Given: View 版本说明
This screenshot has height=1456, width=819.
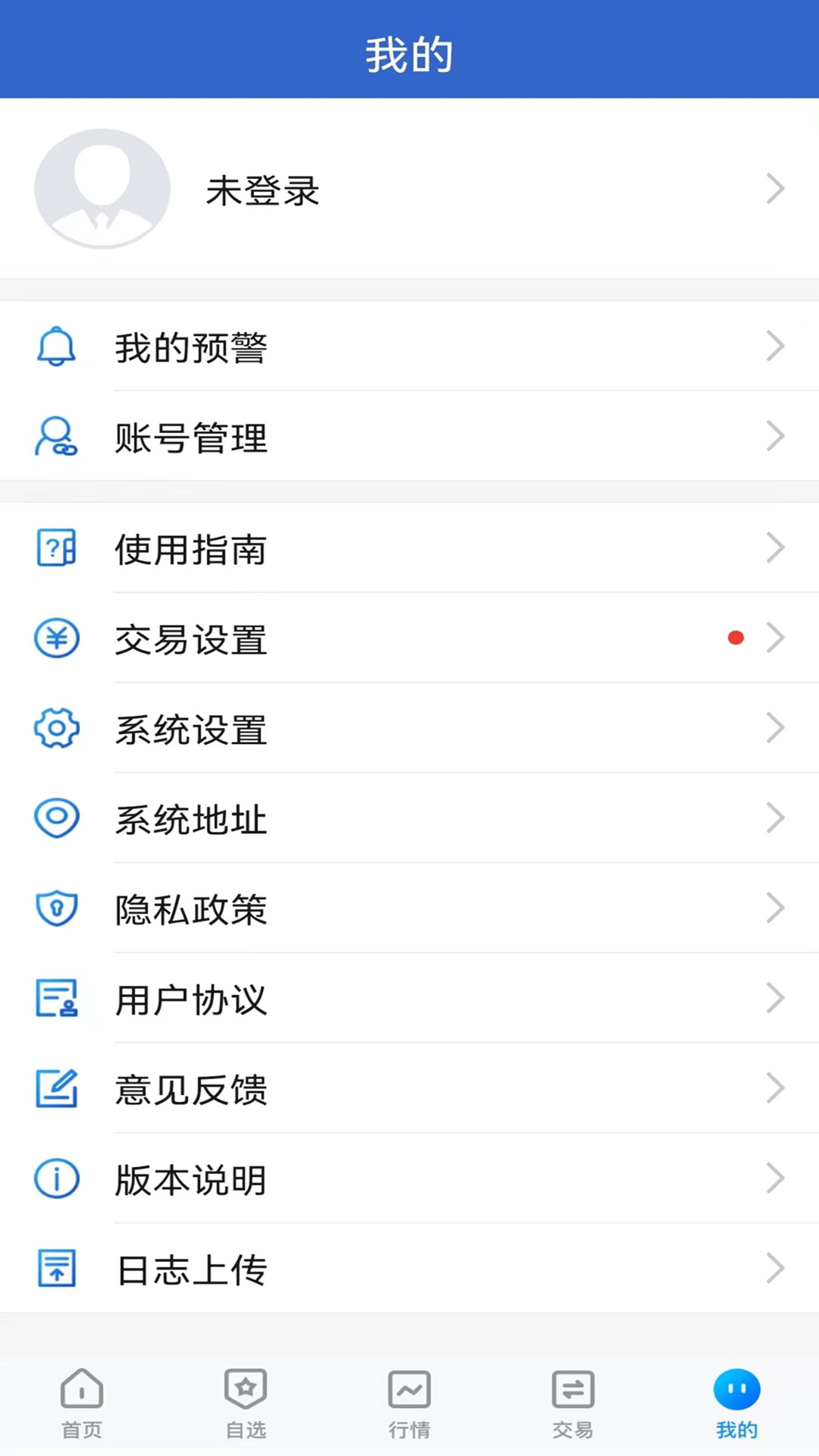Looking at the screenshot, I should point(409,1179).
